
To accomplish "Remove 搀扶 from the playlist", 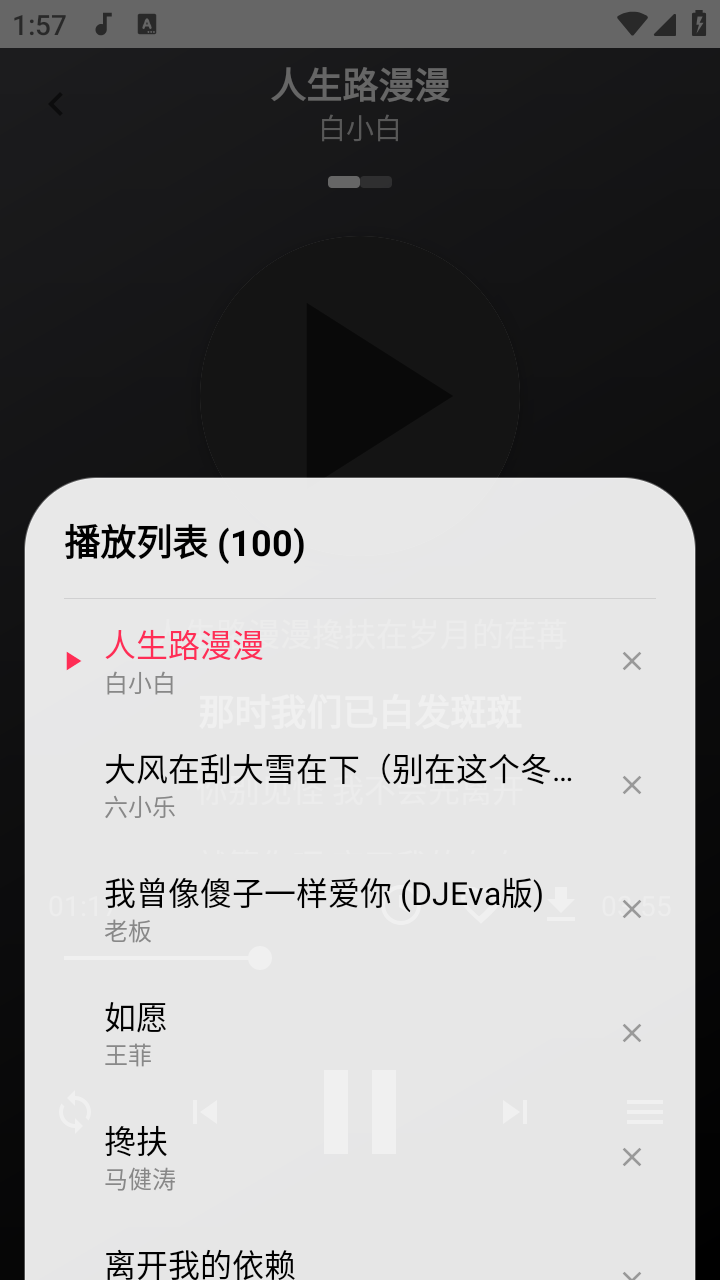I will pos(631,1157).
